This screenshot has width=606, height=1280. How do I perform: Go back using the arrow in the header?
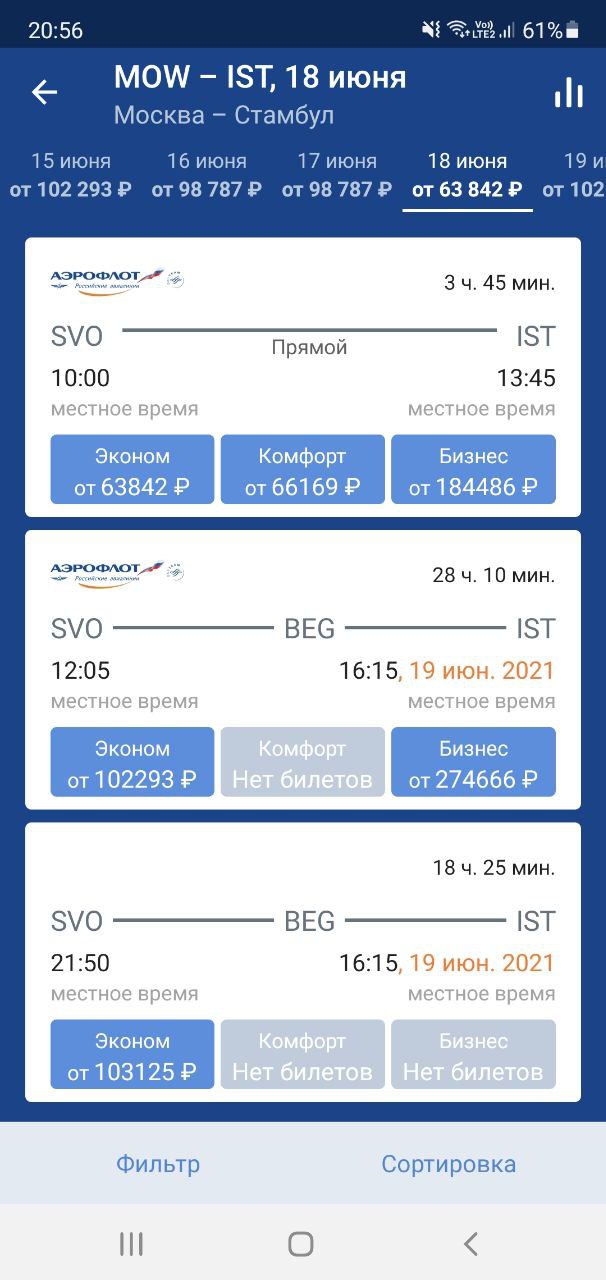[x=44, y=93]
